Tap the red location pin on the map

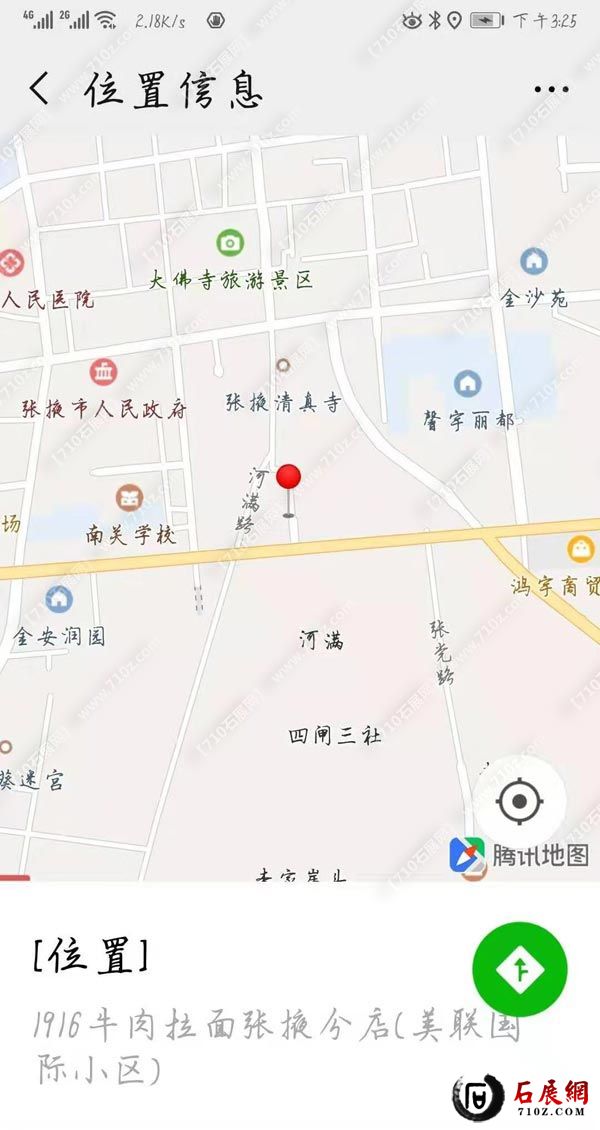(289, 480)
